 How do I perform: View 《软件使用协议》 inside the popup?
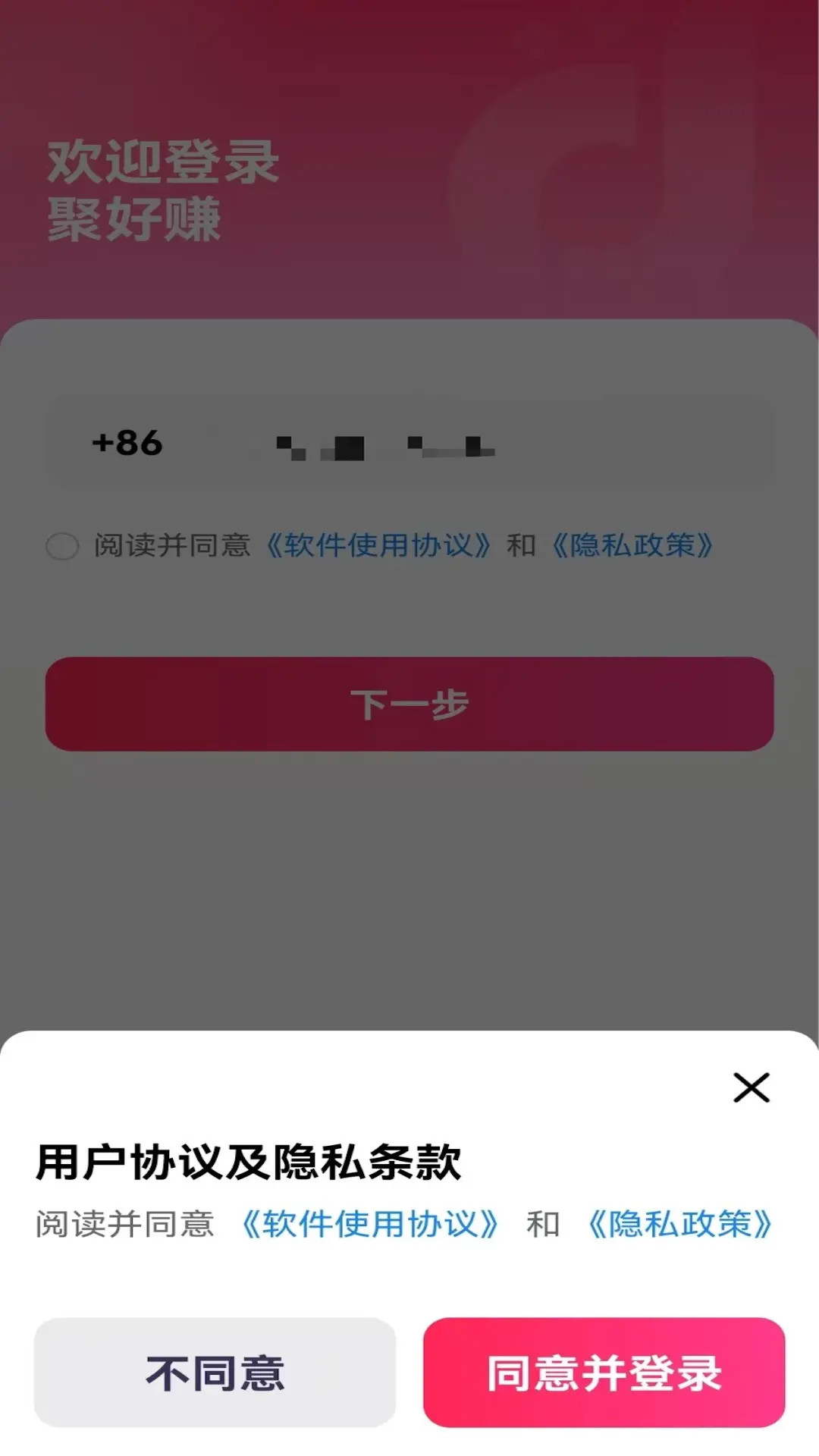click(x=369, y=1223)
